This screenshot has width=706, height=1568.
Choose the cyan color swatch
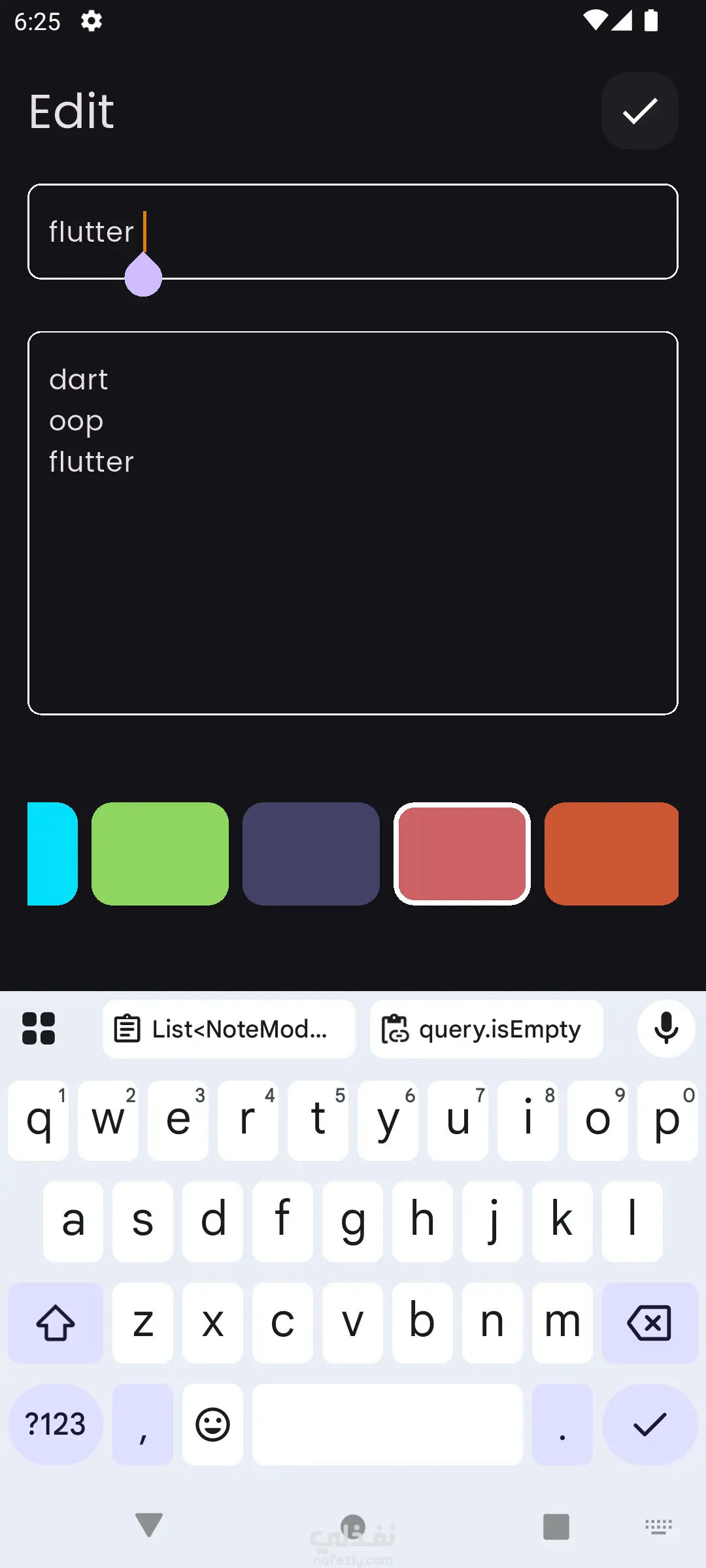coord(52,853)
